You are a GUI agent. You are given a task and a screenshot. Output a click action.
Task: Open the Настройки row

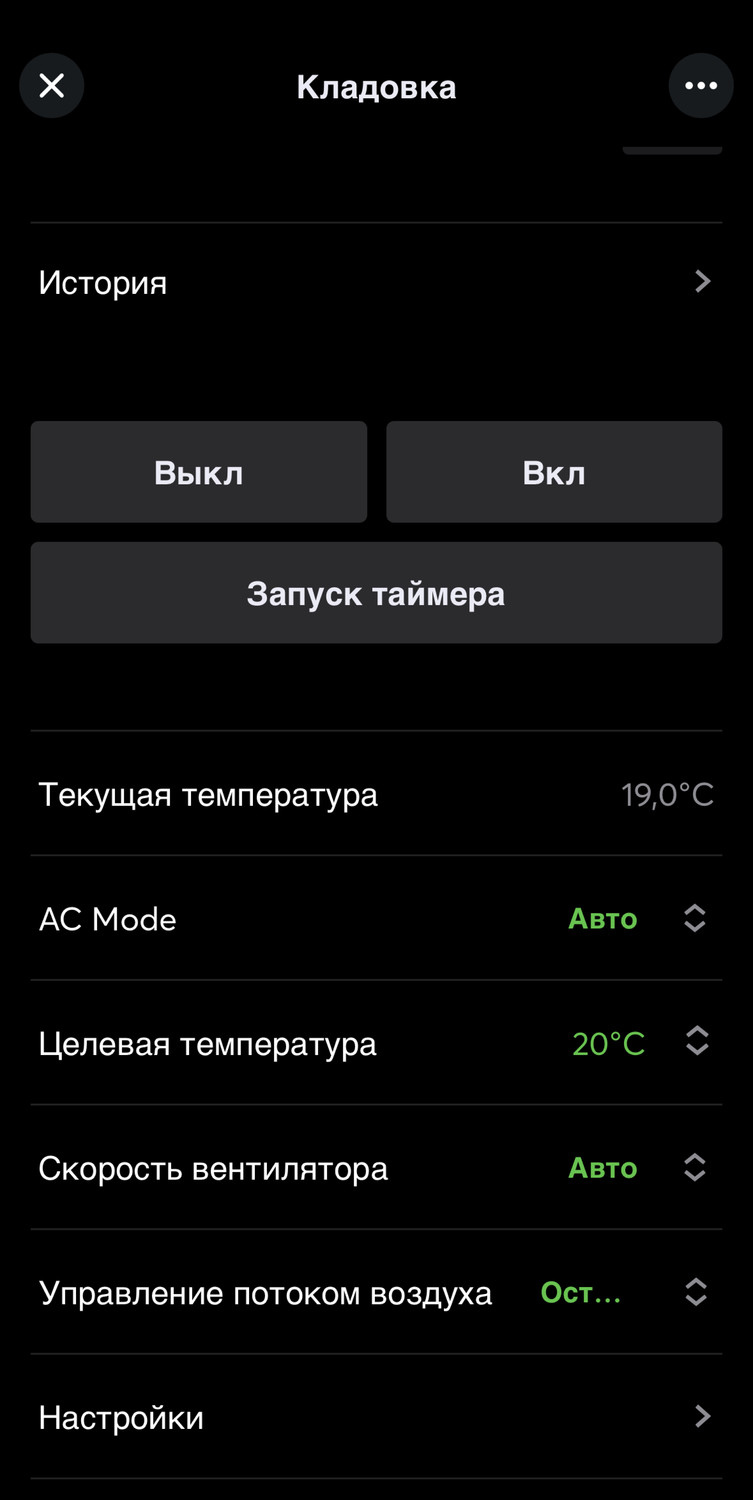tap(376, 1417)
